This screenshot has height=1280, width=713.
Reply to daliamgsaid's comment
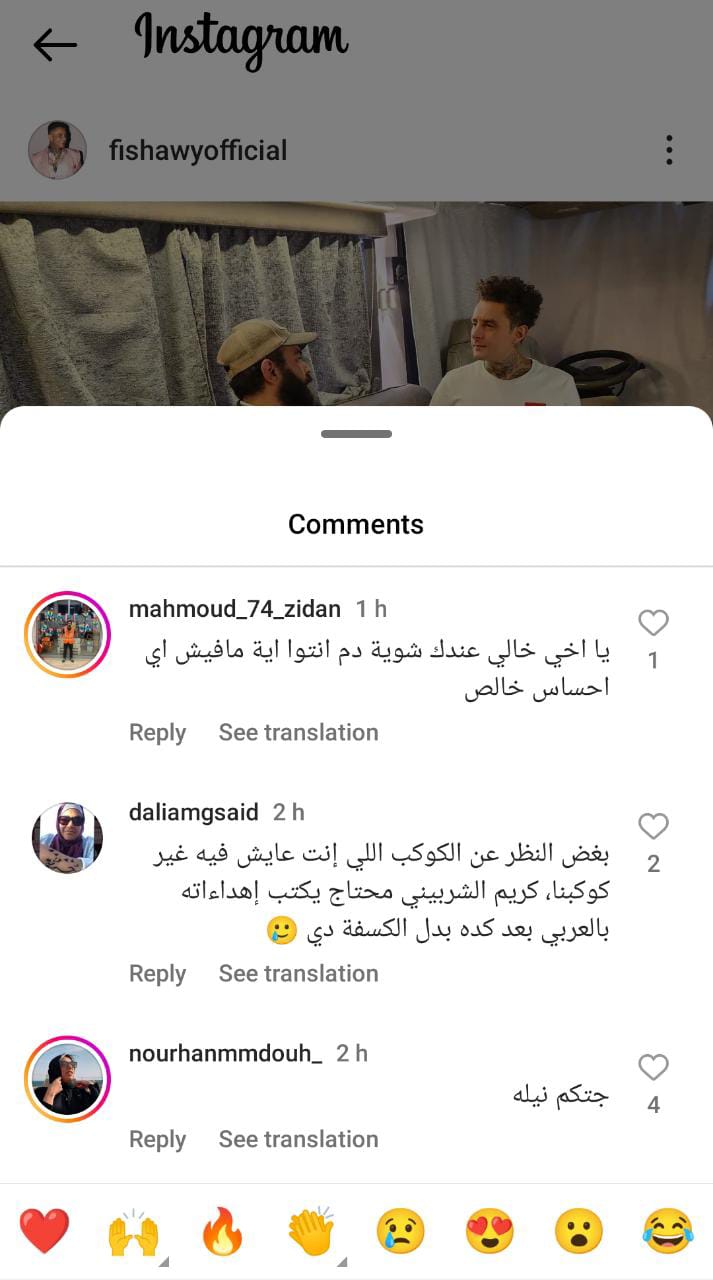157,973
